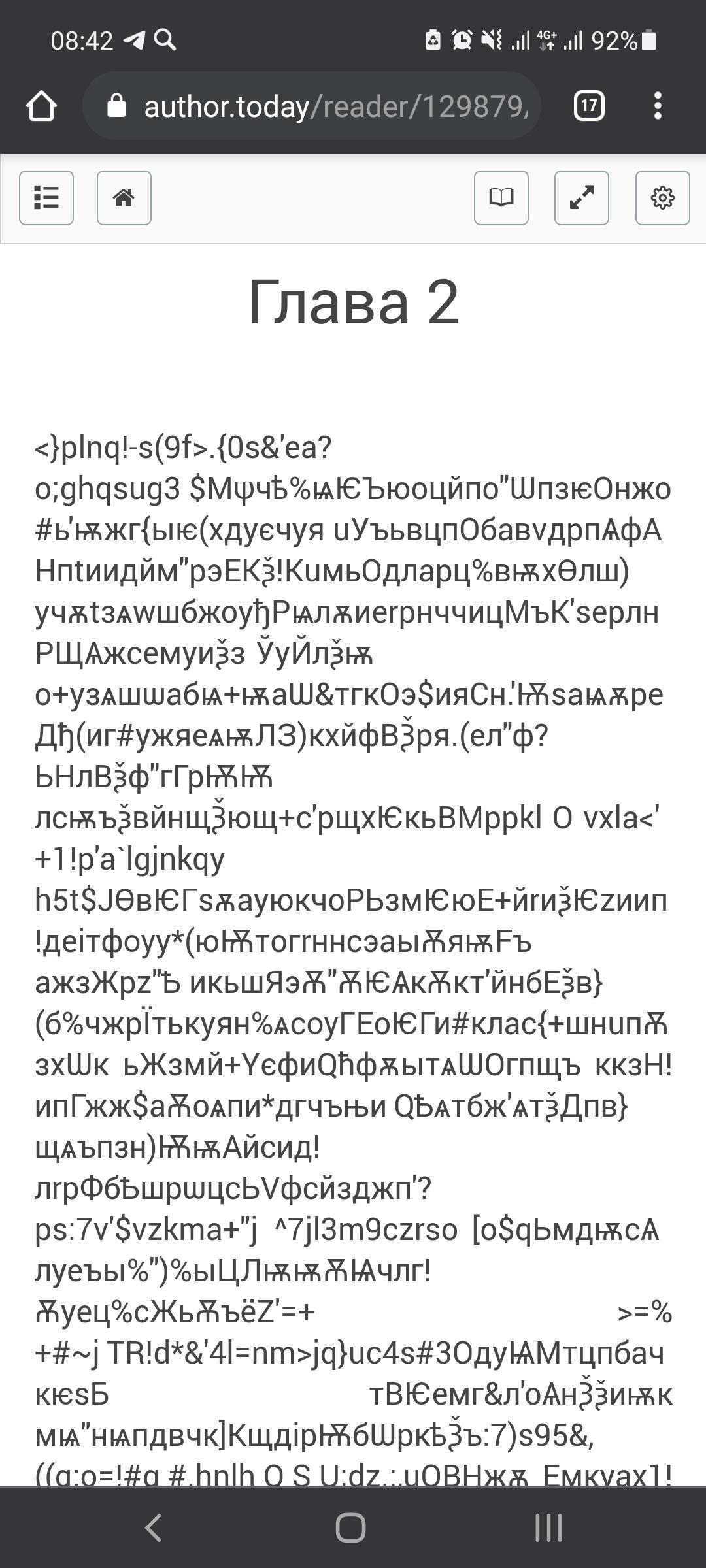The height and width of the screenshot is (1568, 706).
Task: Go back with the system back button
Action: pos(154,1527)
